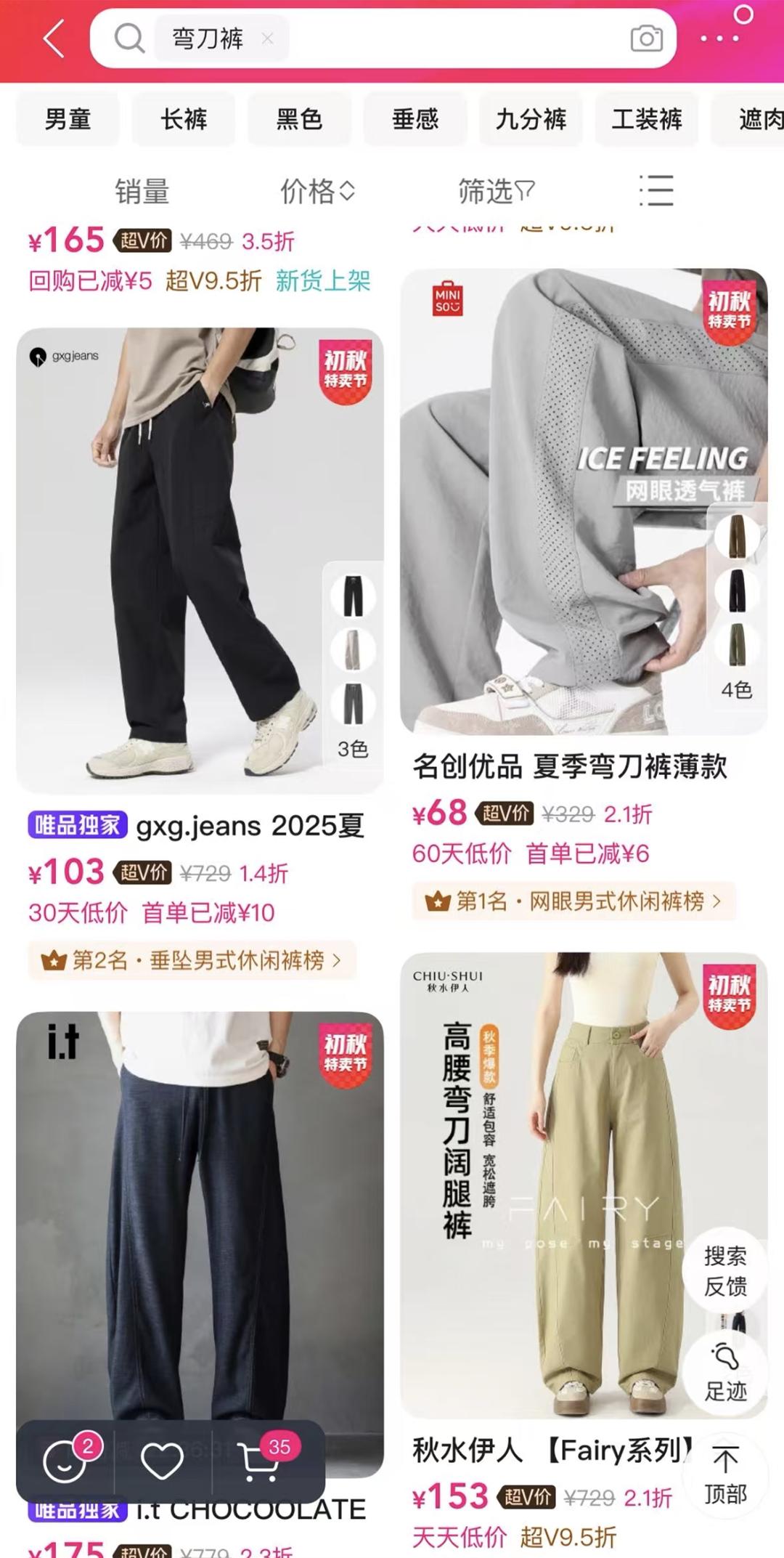Open 第1名 网眼男式休闲裤榜 ranking
This screenshot has width=784, height=1558.
click(573, 901)
